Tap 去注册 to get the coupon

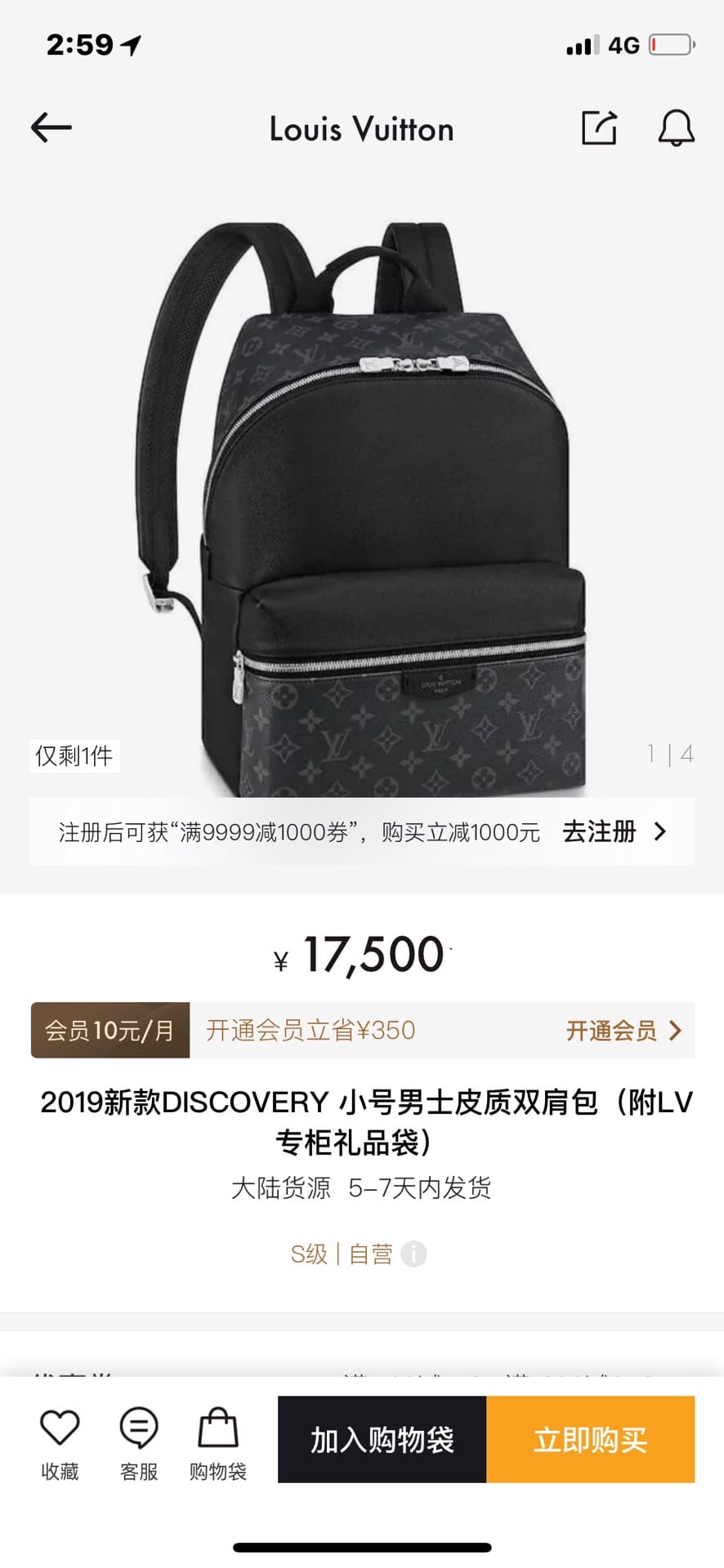[615, 832]
